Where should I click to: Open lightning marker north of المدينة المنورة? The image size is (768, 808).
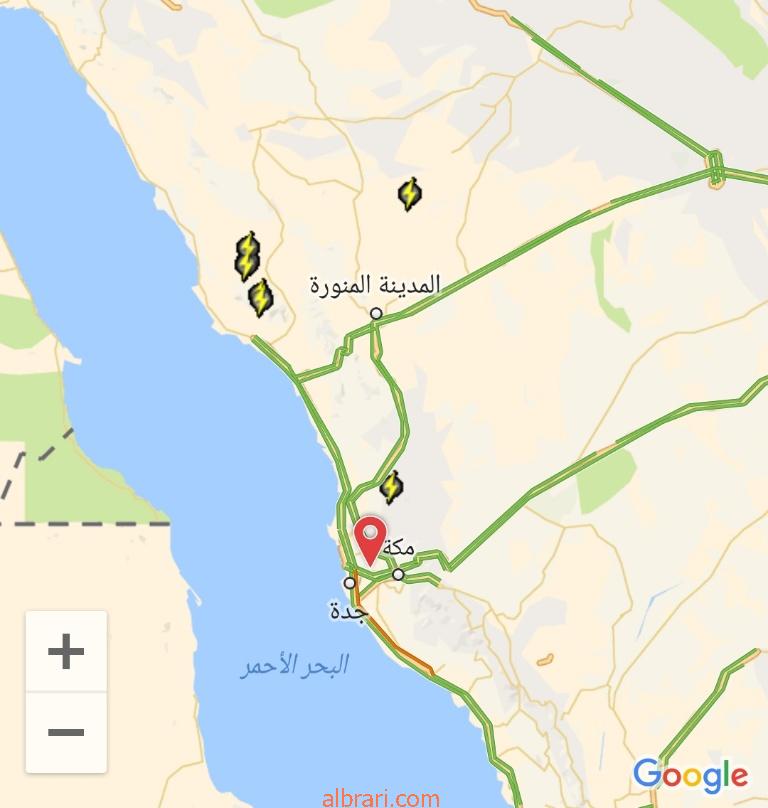coord(409,193)
